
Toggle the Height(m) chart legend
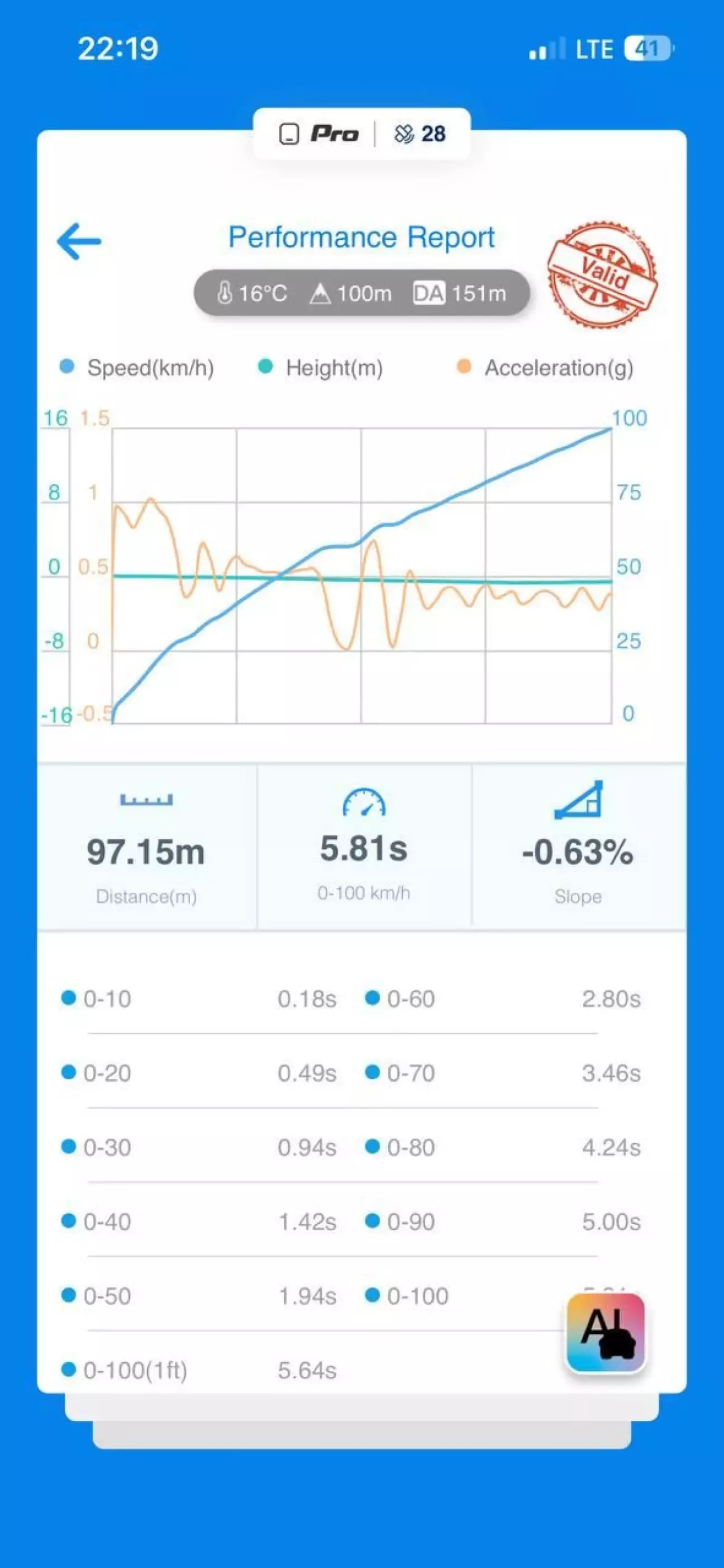point(321,368)
